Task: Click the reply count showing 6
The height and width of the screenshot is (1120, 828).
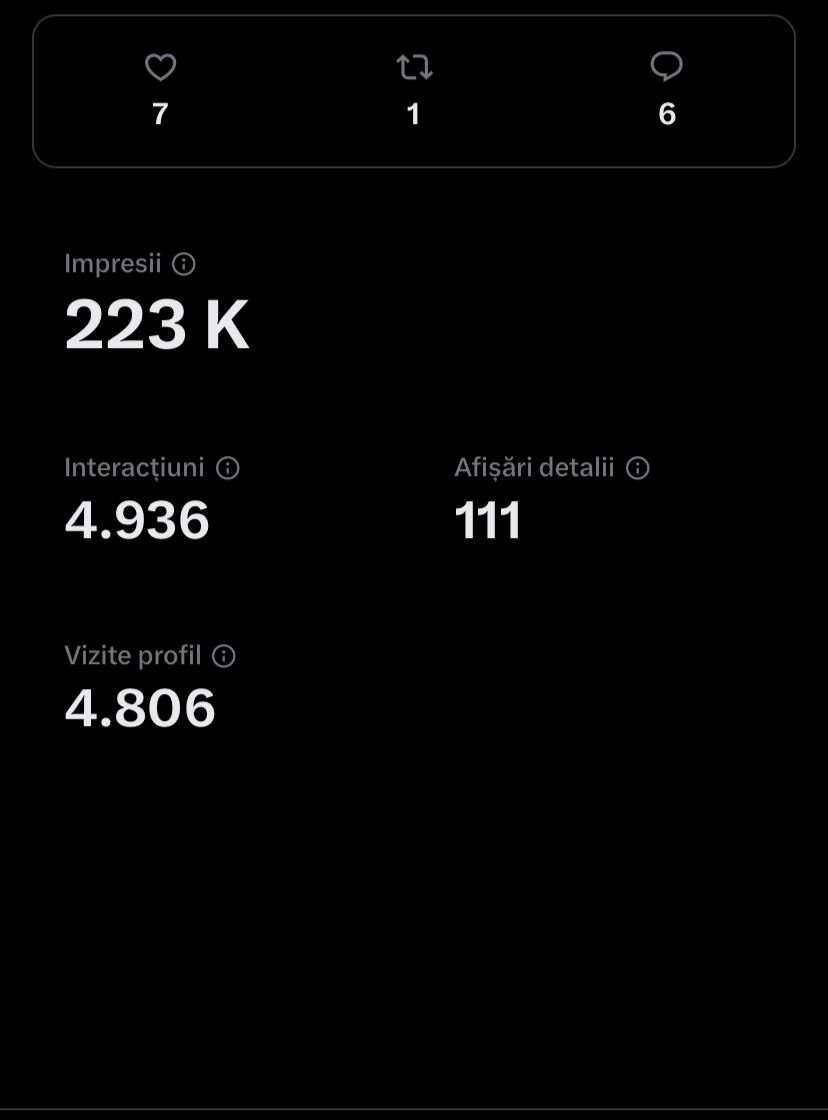Action: coord(667,114)
